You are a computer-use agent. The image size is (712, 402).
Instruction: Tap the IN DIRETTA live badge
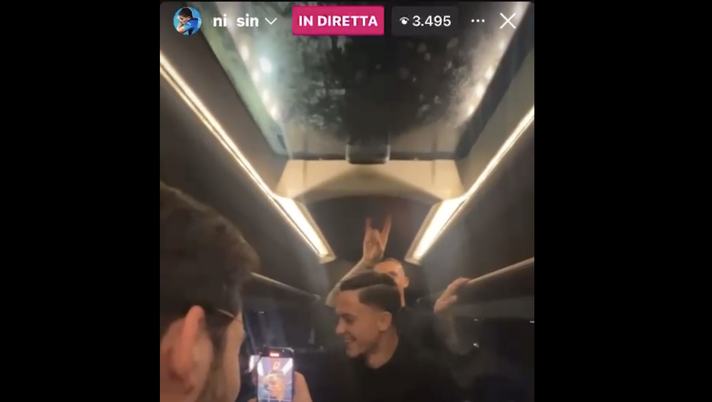[337, 21]
